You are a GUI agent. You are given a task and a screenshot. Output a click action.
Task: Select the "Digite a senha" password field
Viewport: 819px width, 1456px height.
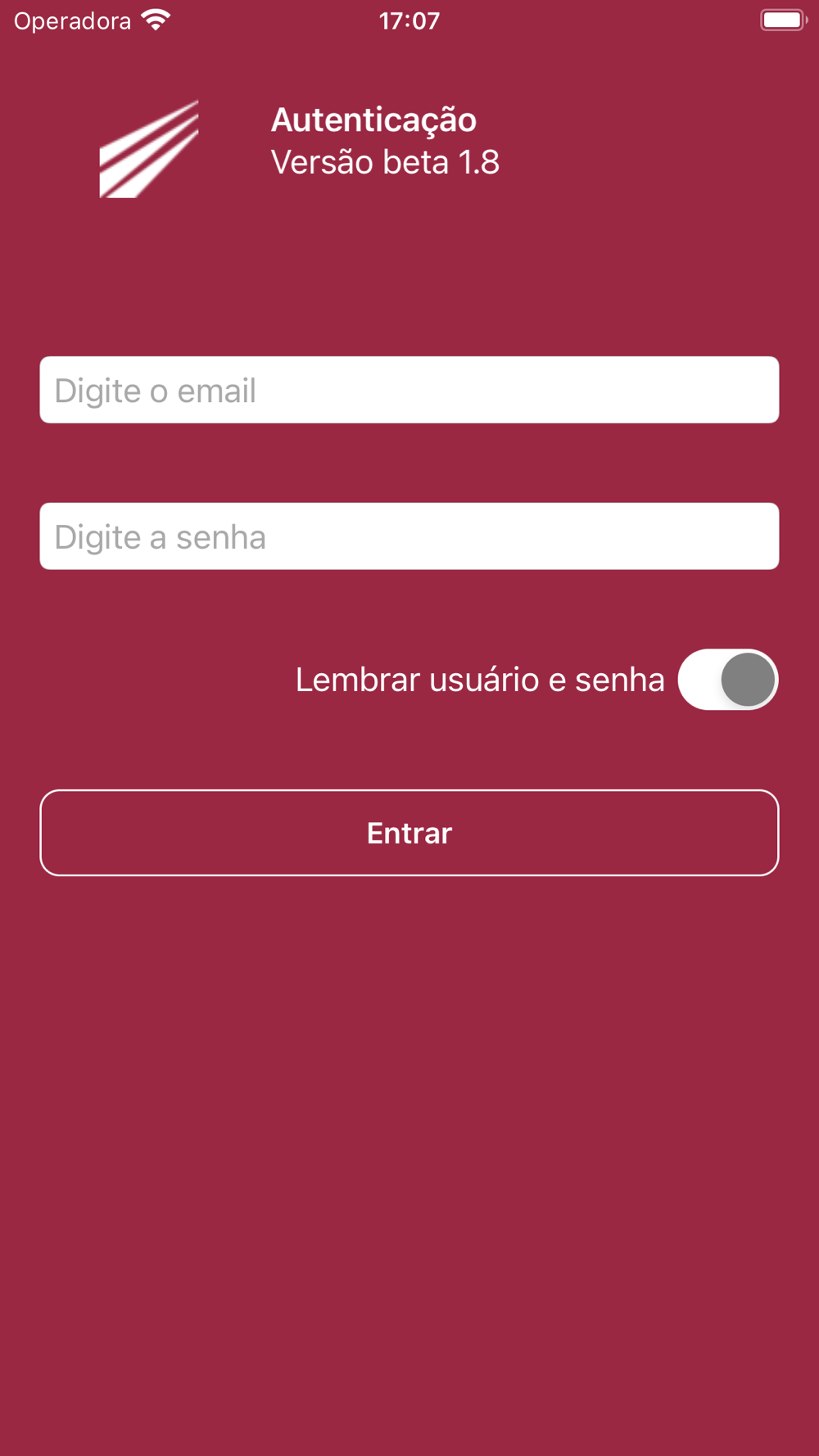click(409, 536)
